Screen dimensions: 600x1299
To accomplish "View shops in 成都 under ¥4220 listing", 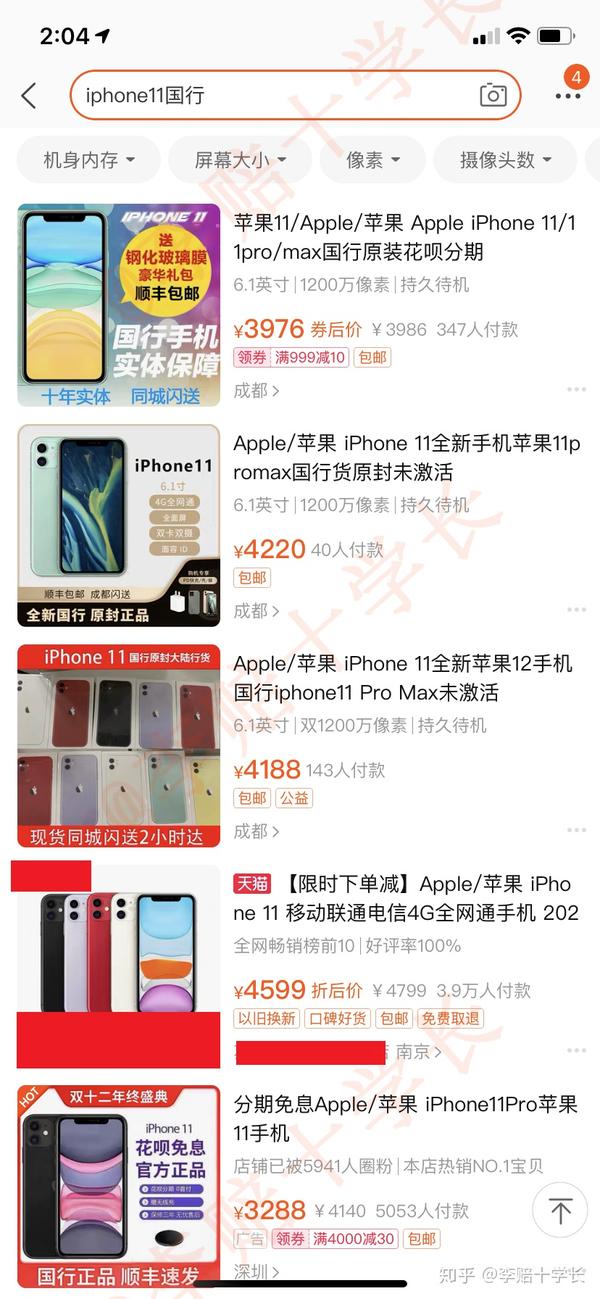I will (256, 610).
